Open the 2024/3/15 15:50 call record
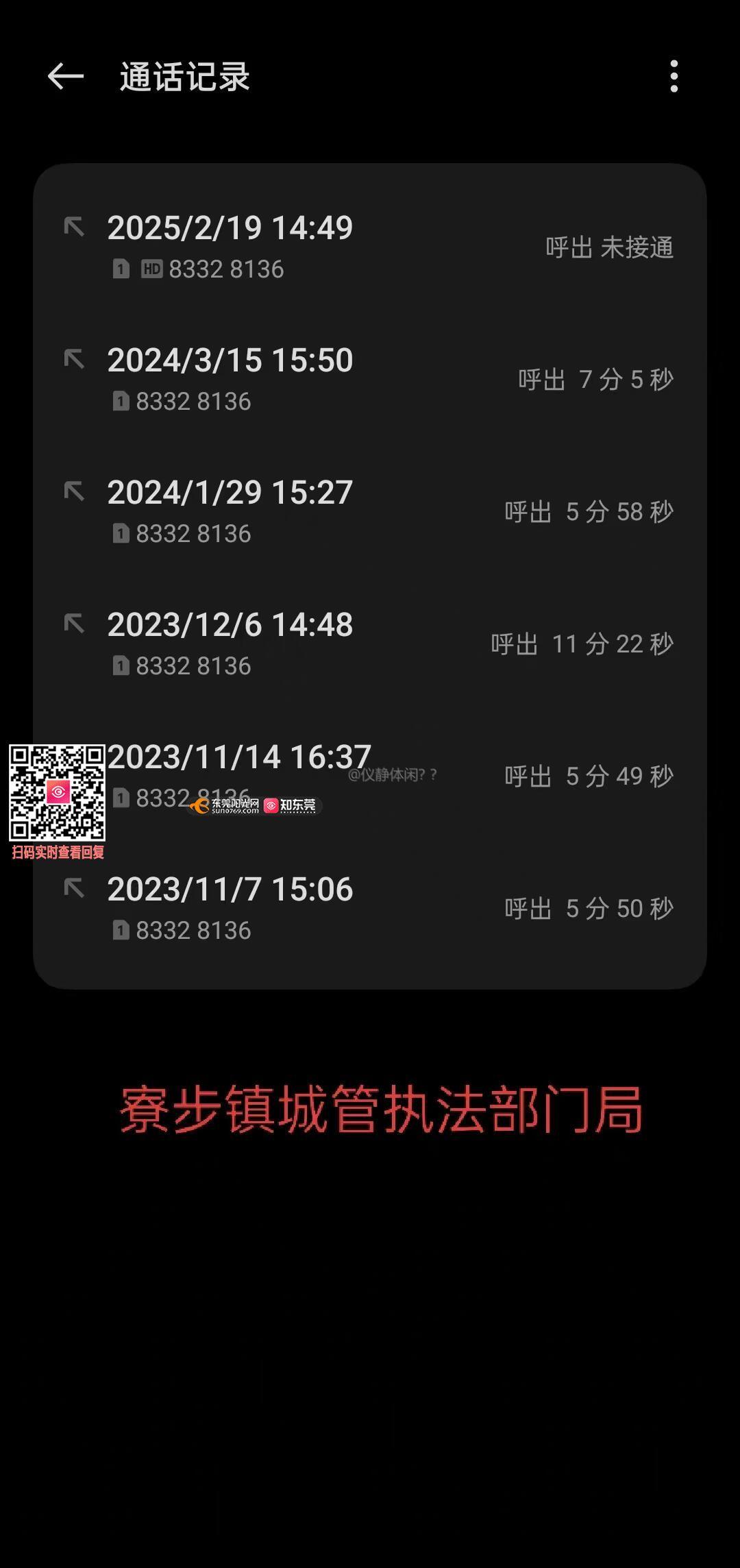 [x=370, y=379]
